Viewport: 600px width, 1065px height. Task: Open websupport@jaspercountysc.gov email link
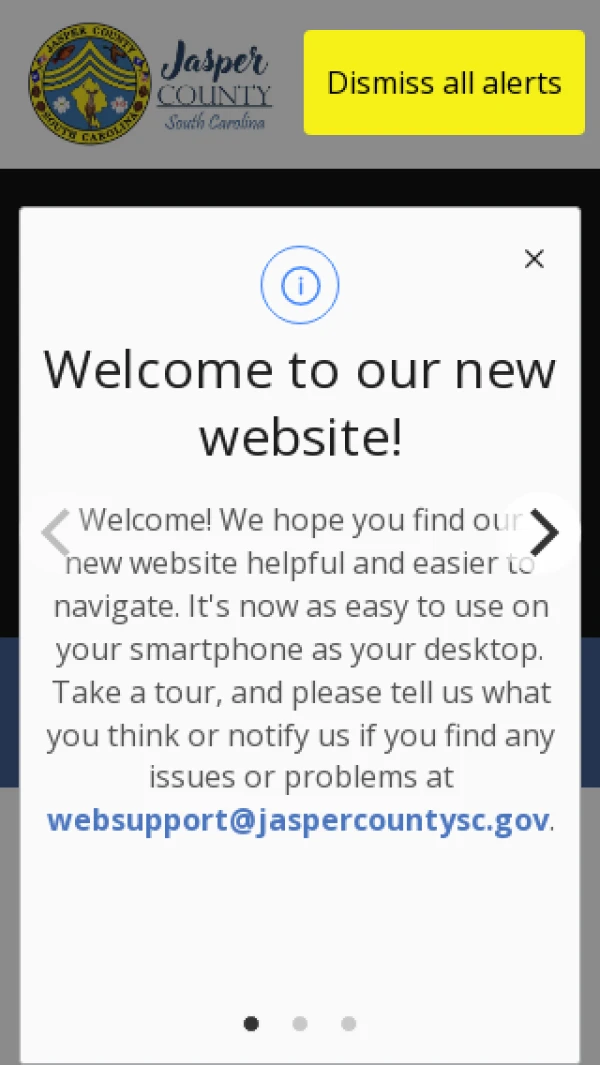pos(298,820)
